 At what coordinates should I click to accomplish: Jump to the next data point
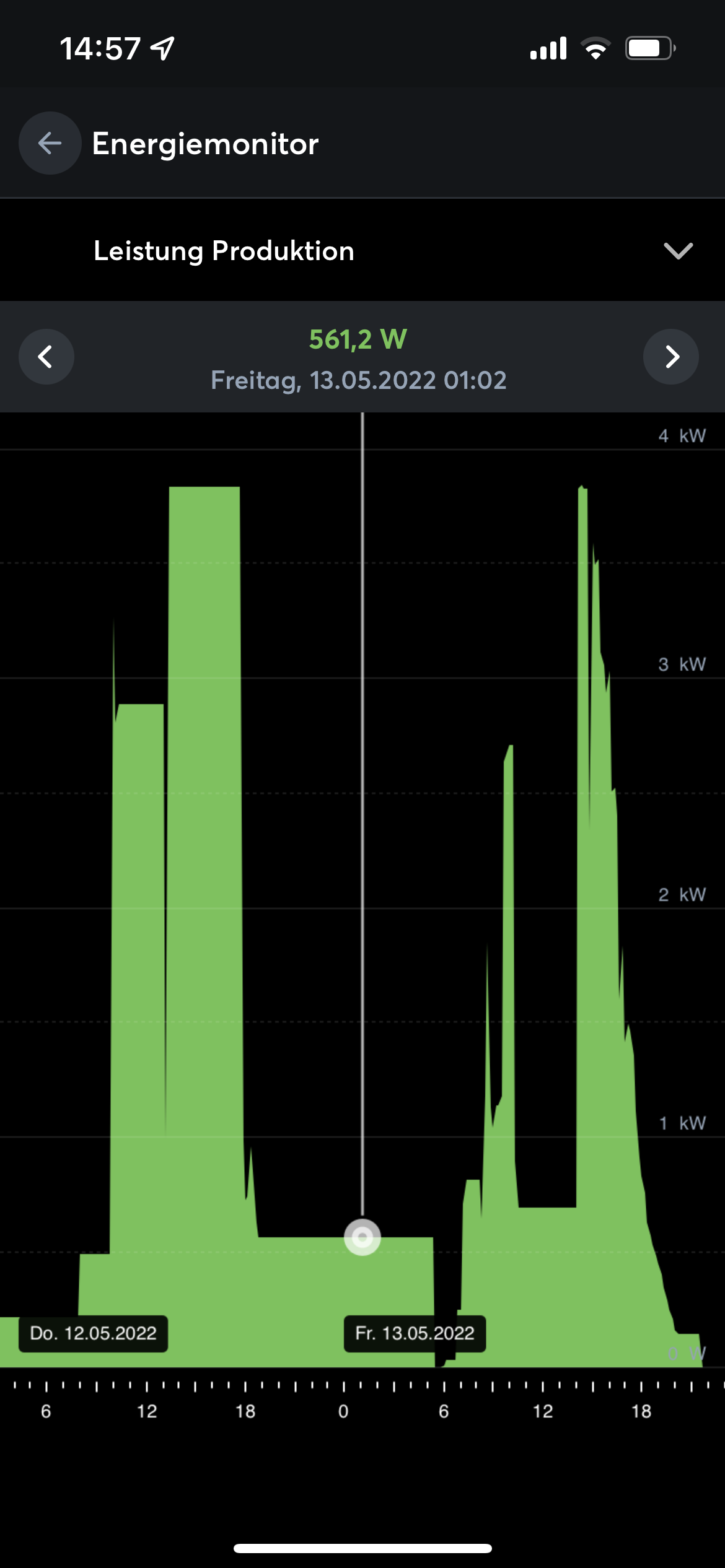[x=671, y=357]
